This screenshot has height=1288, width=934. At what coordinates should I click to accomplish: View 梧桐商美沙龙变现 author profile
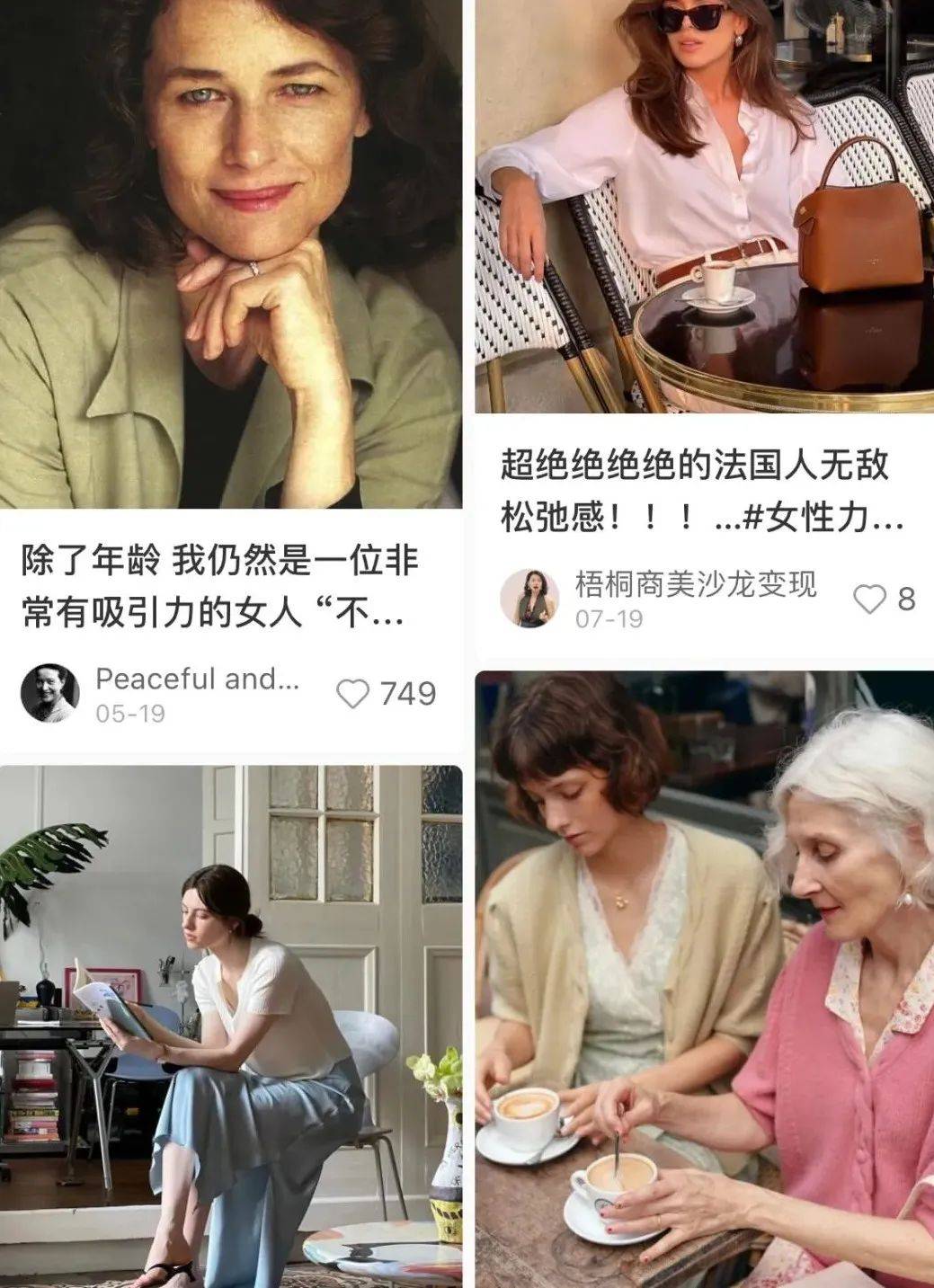pyautogui.click(x=526, y=598)
